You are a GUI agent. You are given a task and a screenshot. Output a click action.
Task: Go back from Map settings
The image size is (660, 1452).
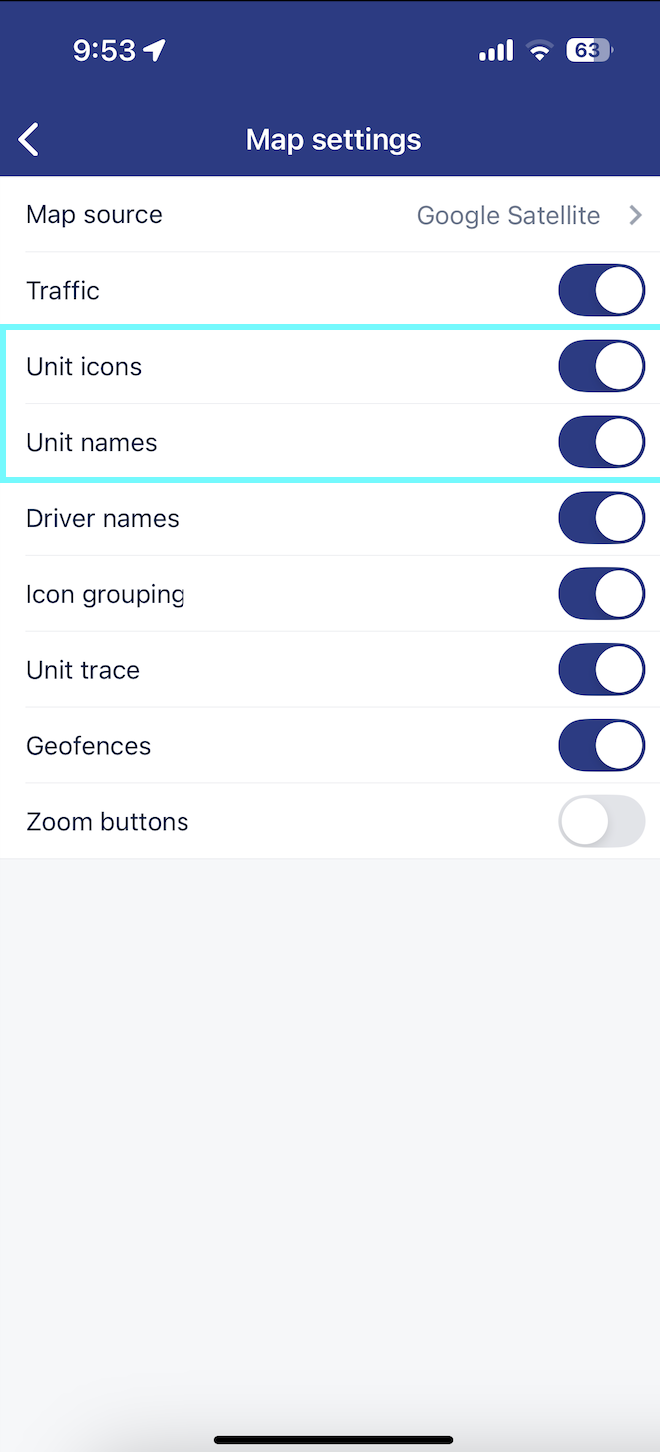coord(29,140)
